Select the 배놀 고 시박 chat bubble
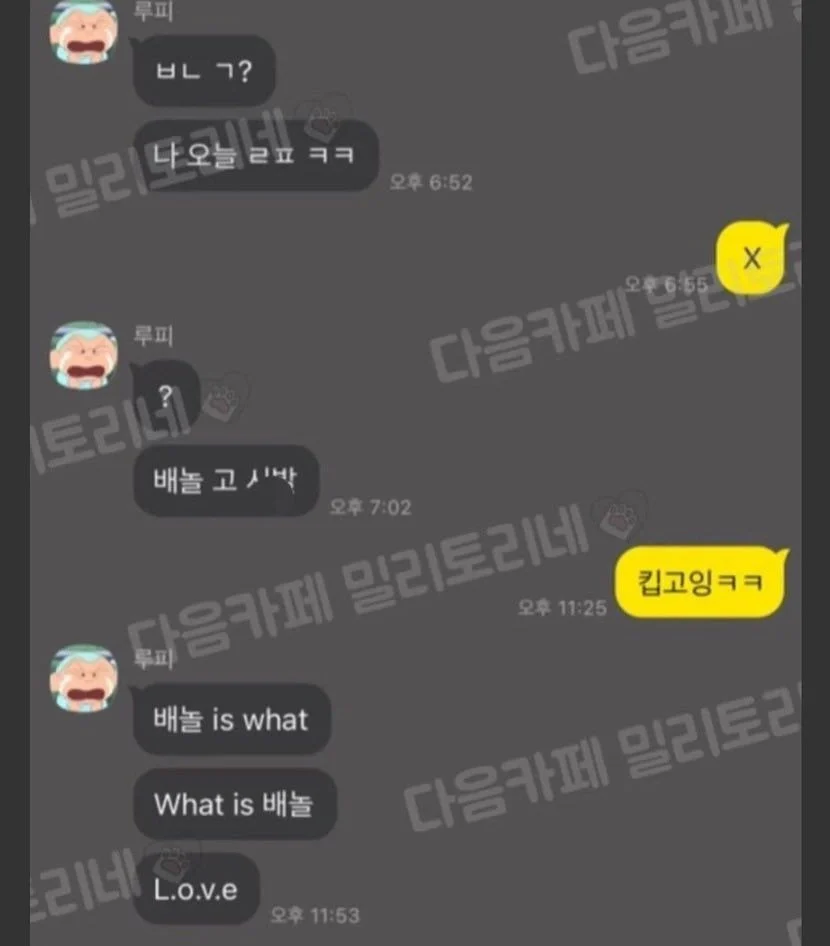 pos(224,480)
